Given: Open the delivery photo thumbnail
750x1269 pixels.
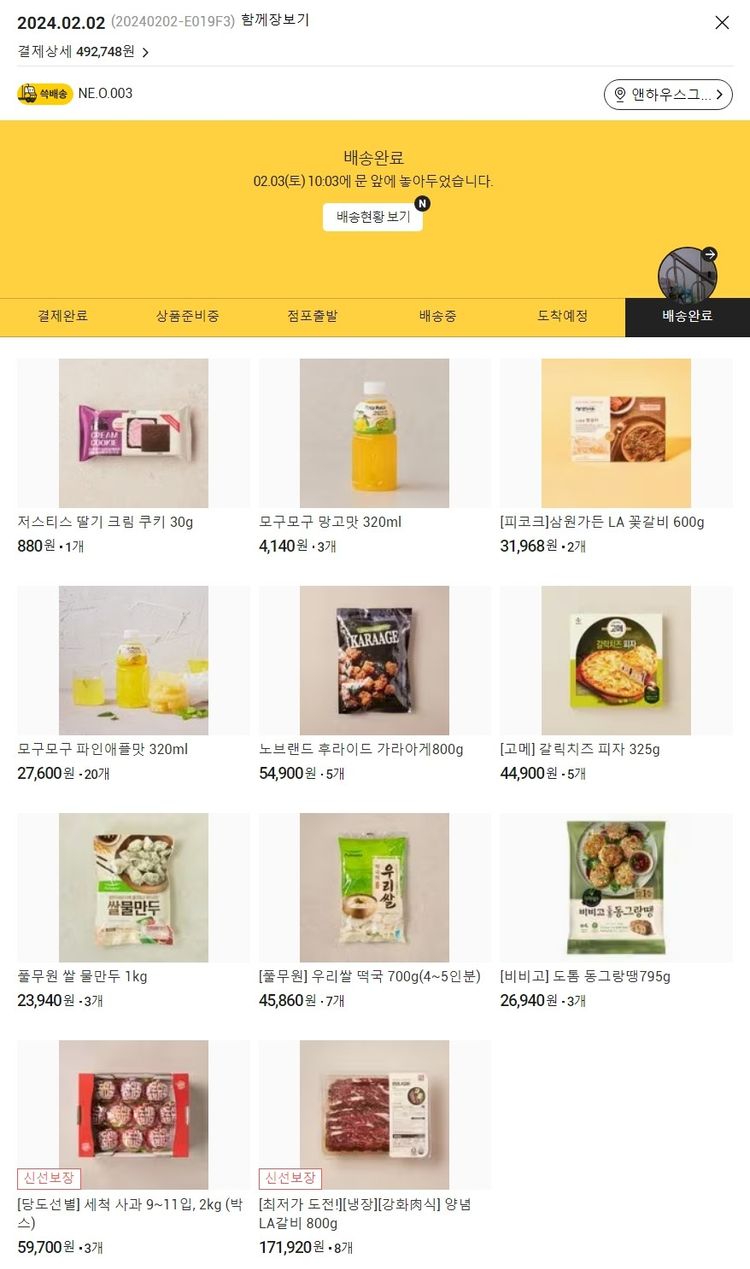Looking at the screenshot, I should (x=687, y=273).
